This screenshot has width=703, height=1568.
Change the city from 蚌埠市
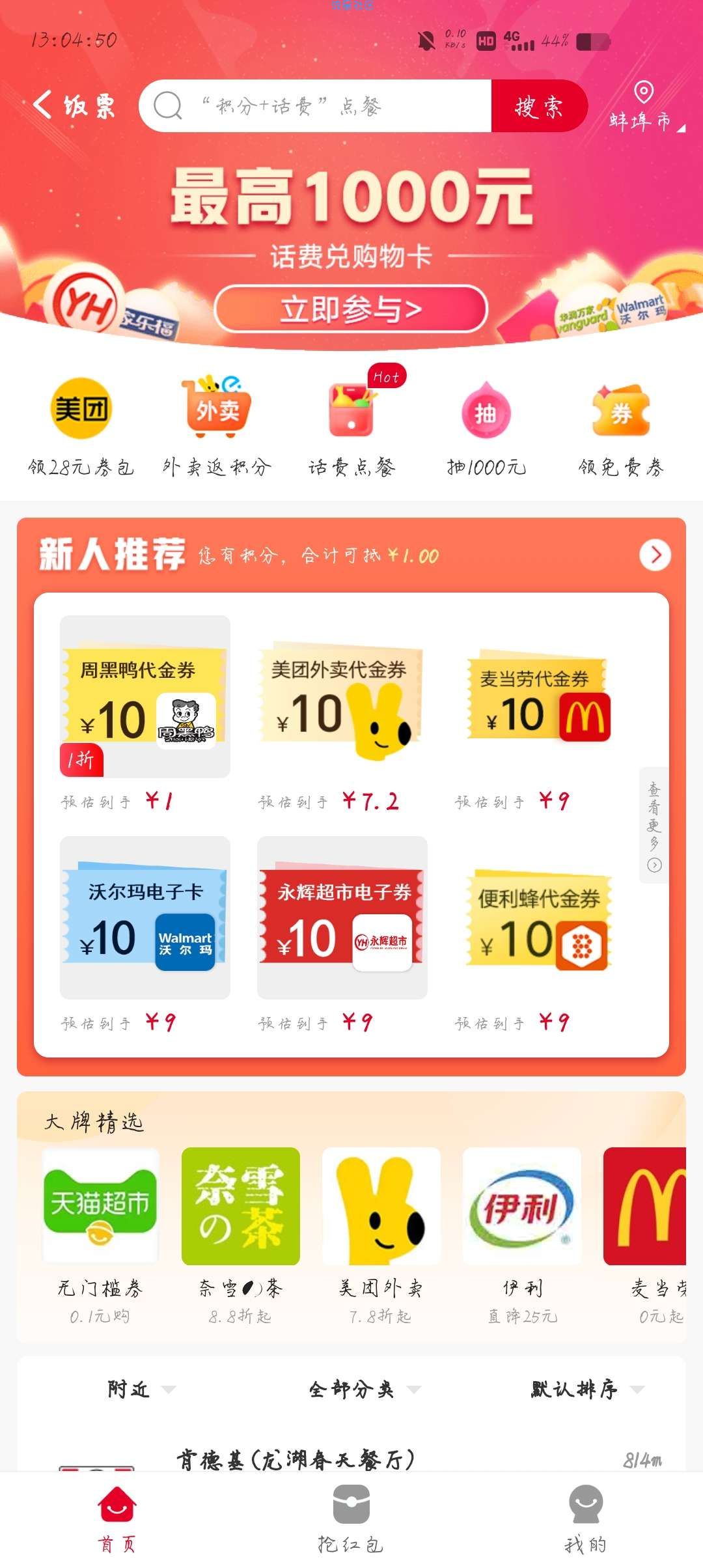click(644, 108)
